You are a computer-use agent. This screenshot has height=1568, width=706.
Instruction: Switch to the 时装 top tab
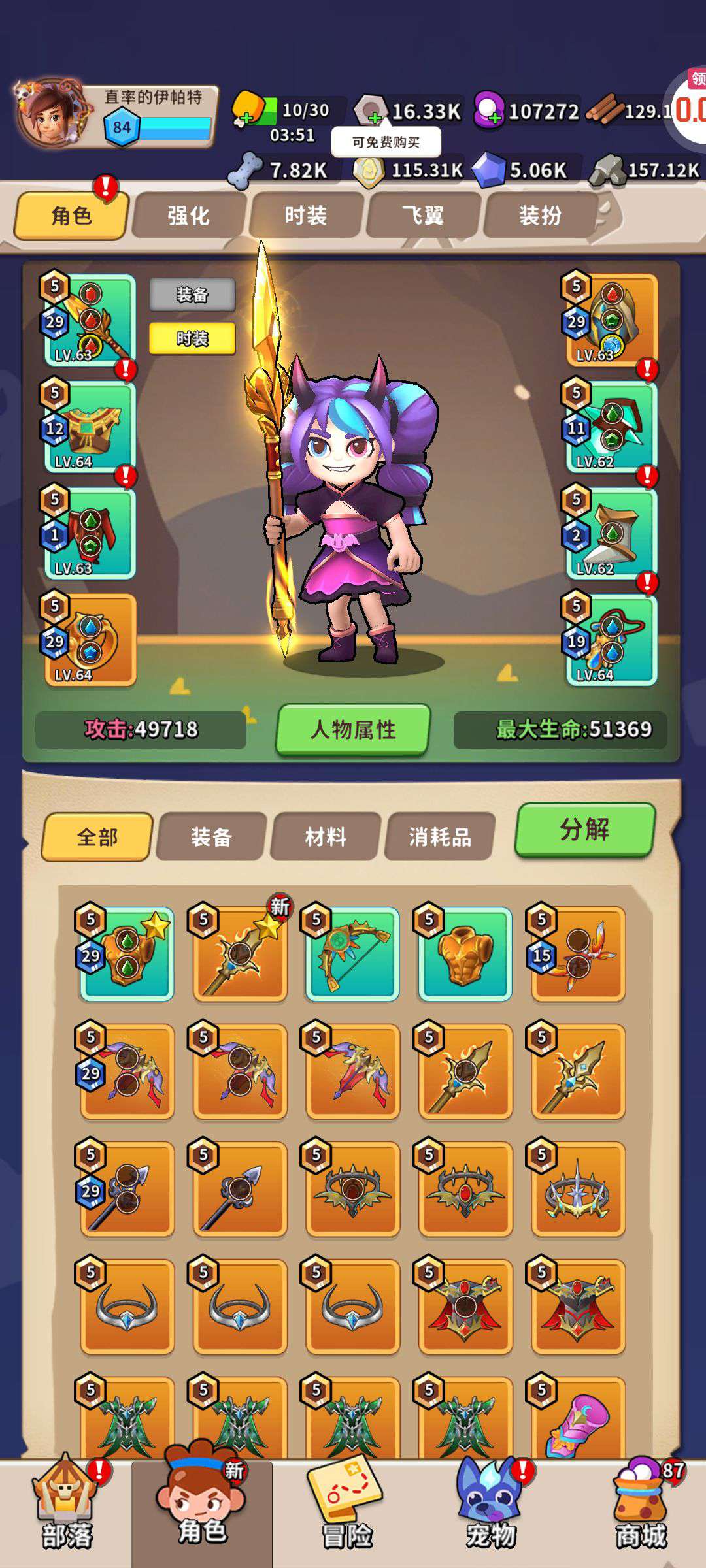pos(305,216)
